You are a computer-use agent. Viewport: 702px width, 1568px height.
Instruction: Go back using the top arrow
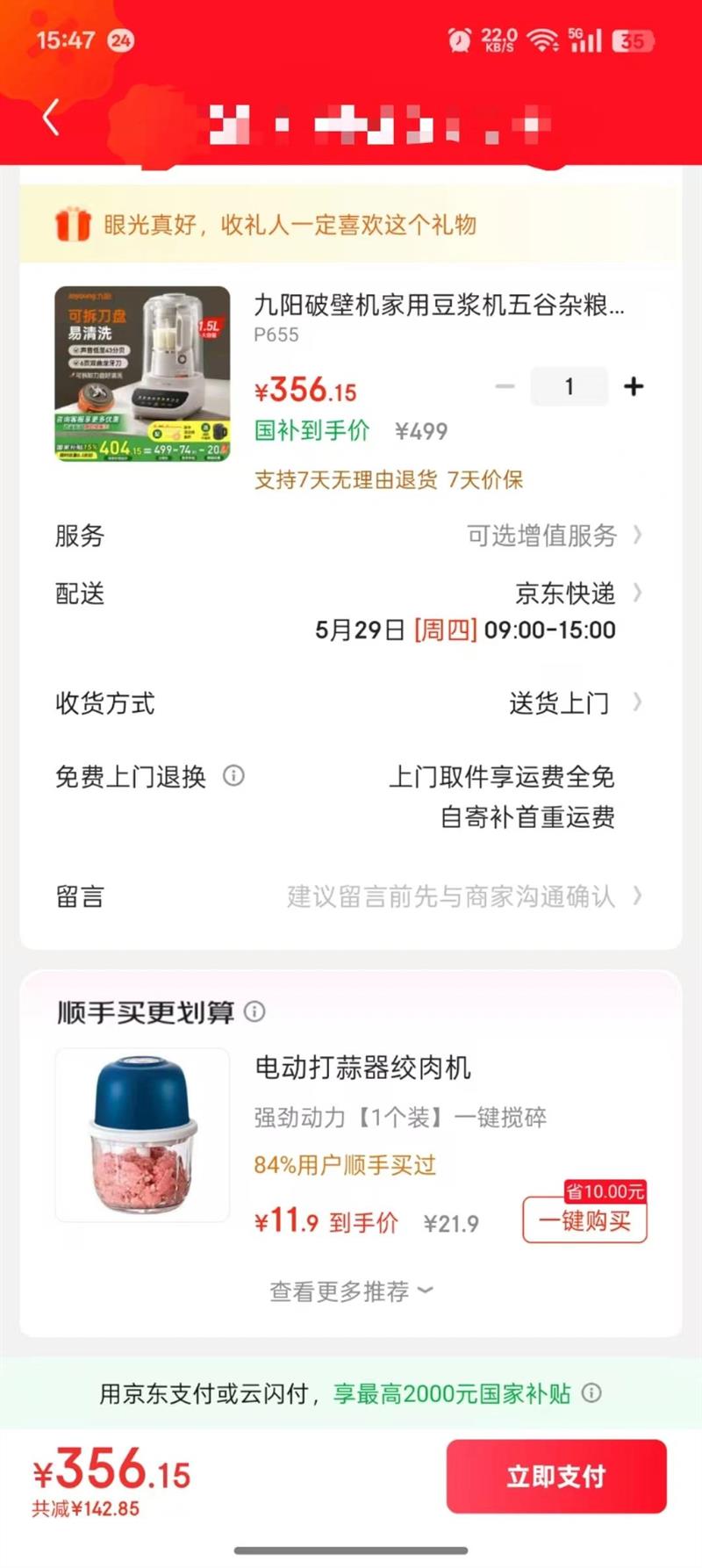pos(51,117)
